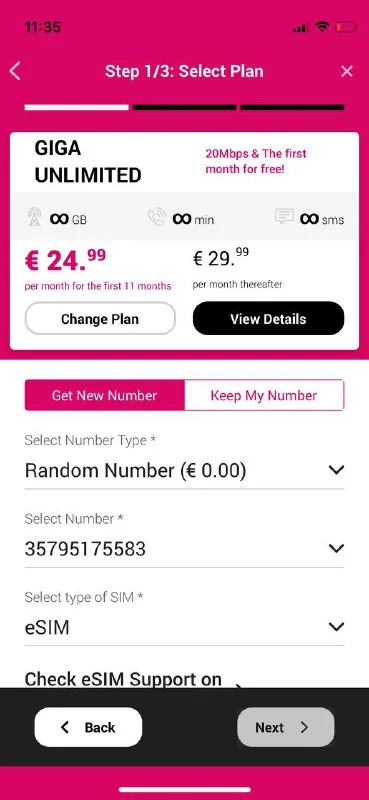Open the Select Number dropdown
The image size is (369, 800).
(184, 548)
